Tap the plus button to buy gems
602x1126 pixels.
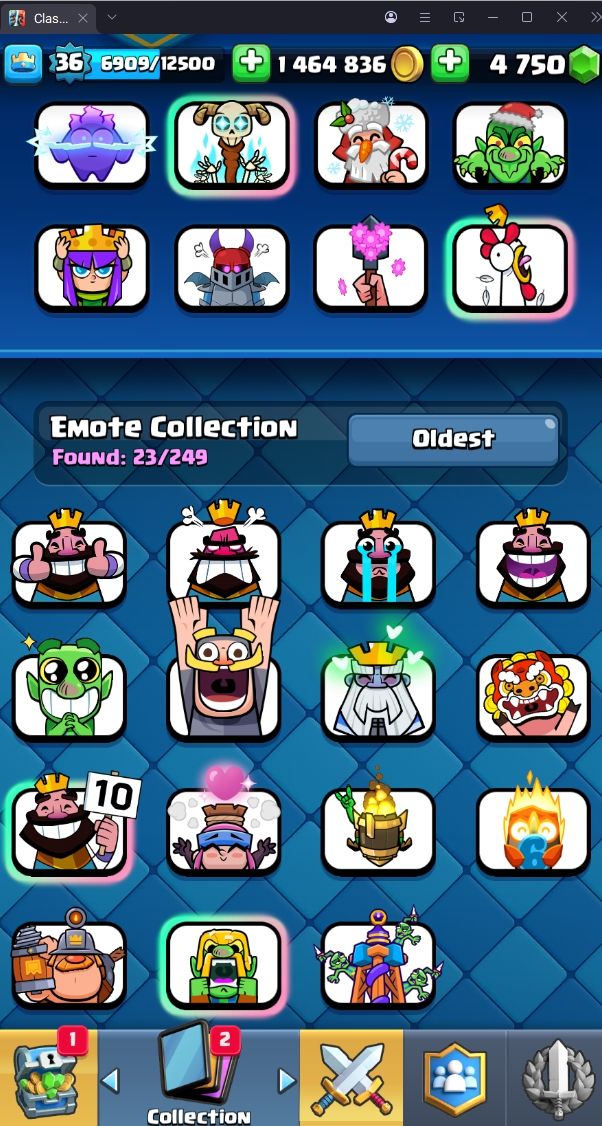(x=450, y=63)
